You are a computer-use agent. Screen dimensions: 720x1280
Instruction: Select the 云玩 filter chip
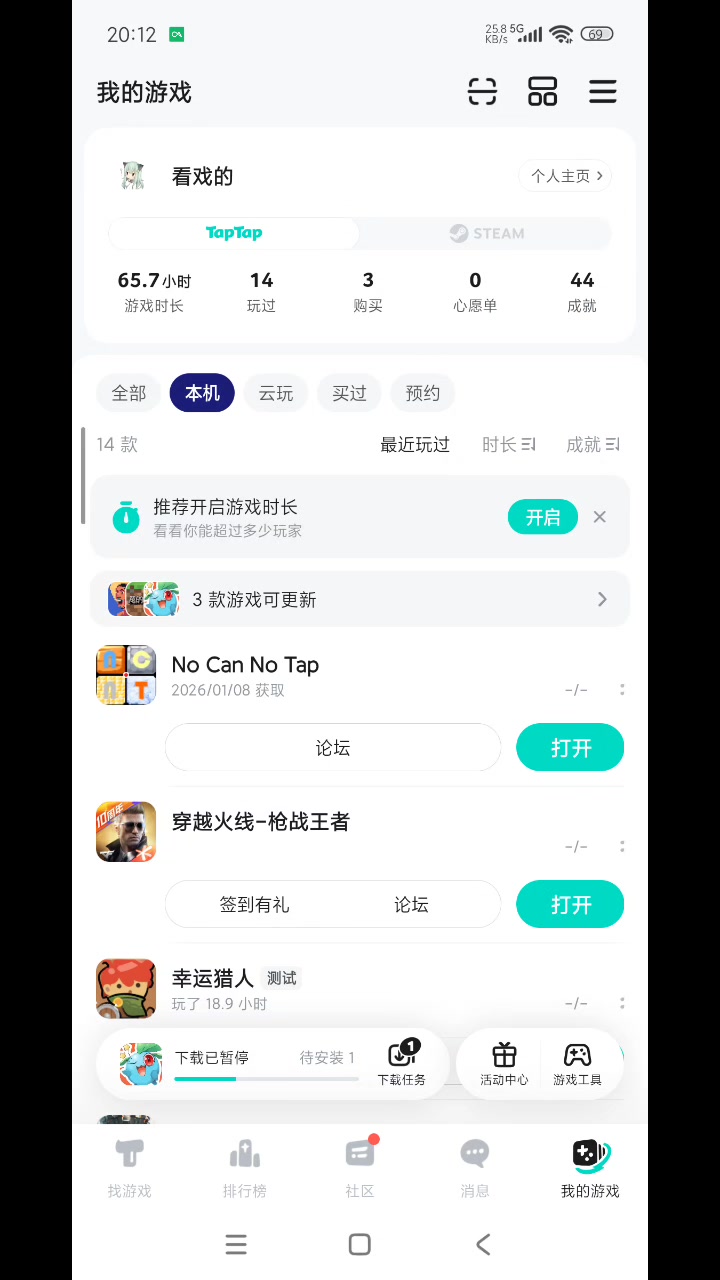pos(276,393)
